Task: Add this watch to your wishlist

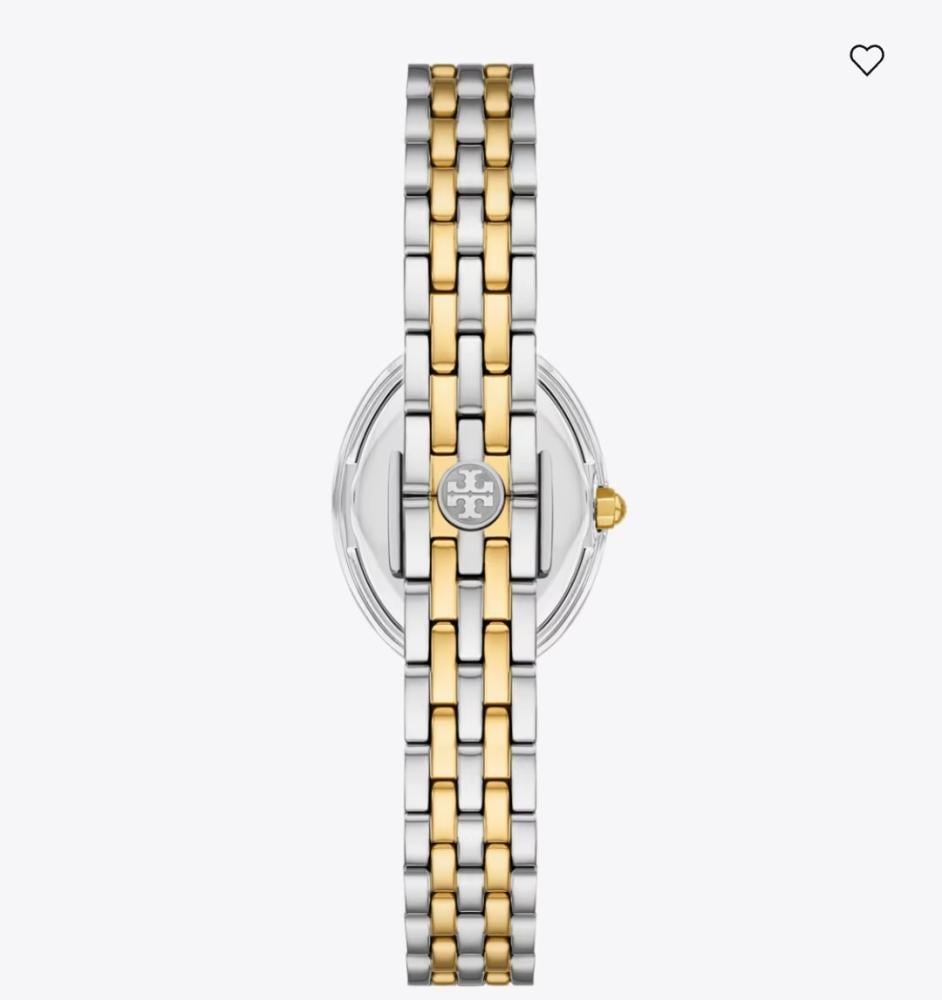Action: (866, 61)
